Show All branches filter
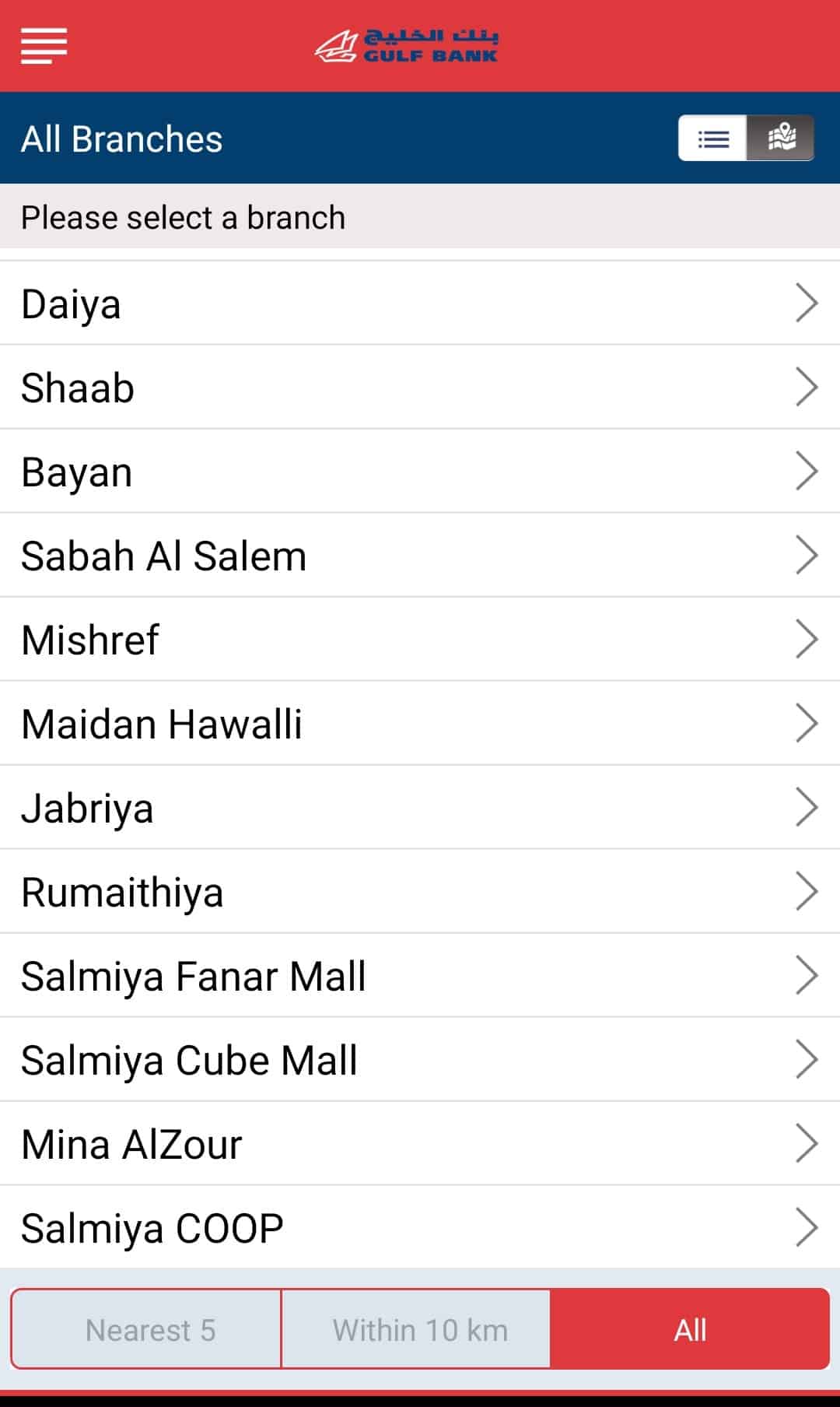Image resolution: width=840 pixels, height=1407 pixels. pos(690,1330)
